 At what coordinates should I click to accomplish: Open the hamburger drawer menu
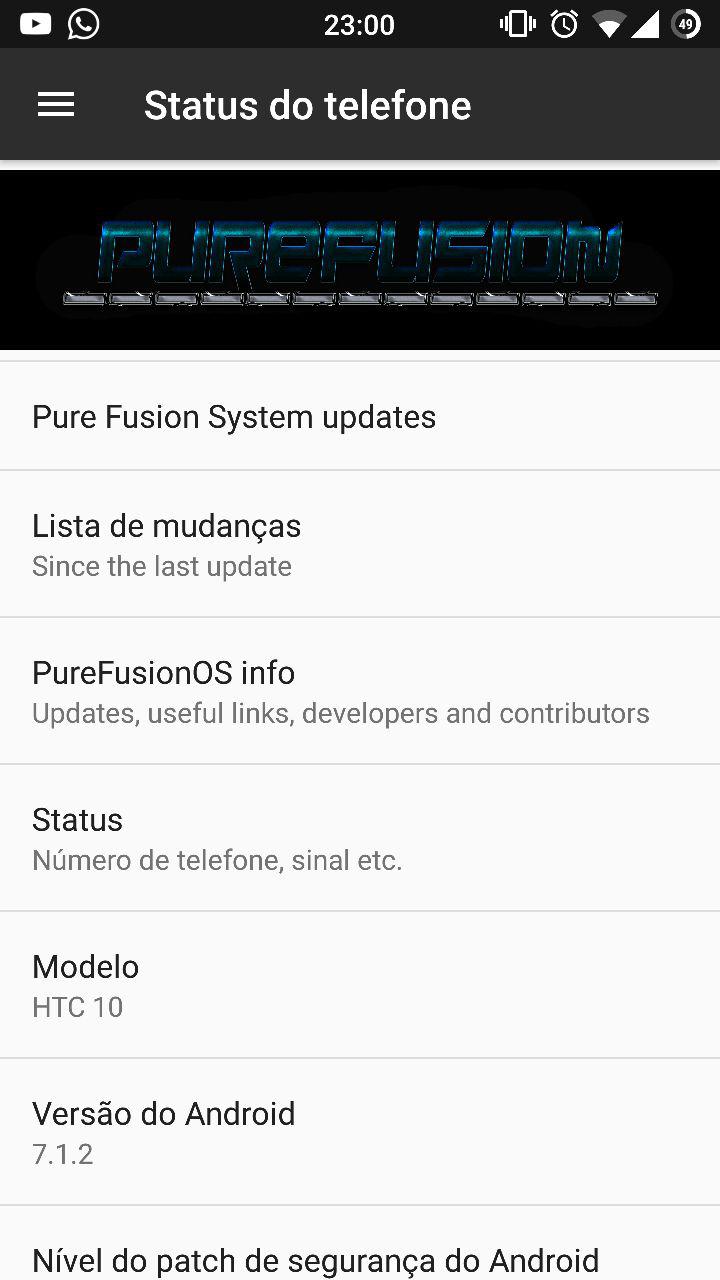56,105
